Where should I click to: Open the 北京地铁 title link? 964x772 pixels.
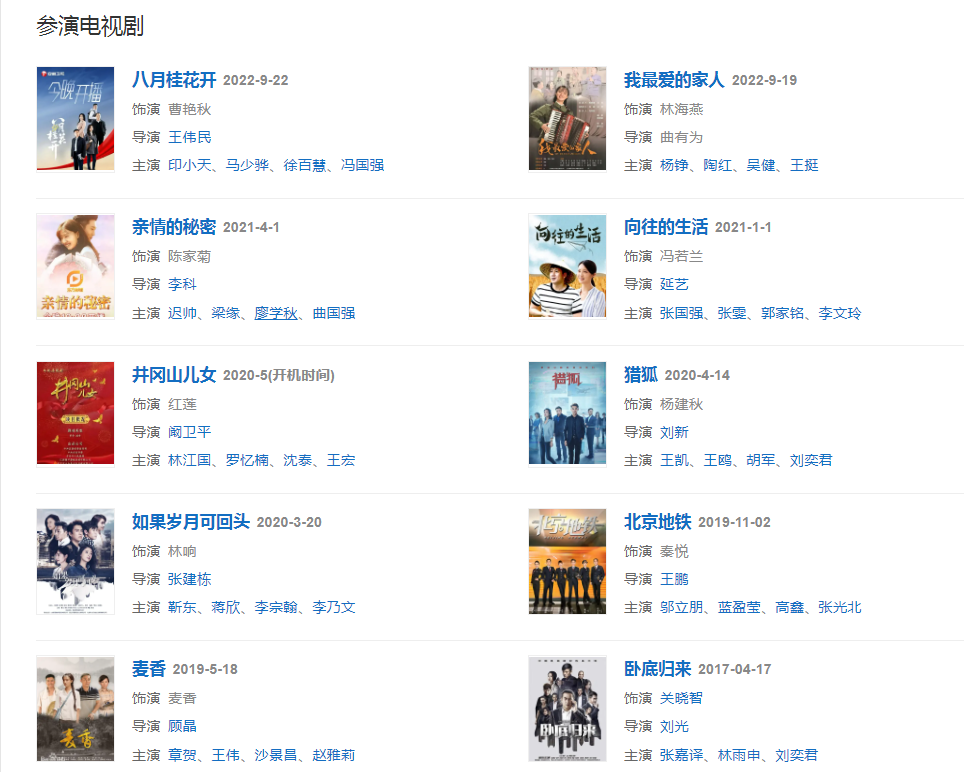point(657,522)
